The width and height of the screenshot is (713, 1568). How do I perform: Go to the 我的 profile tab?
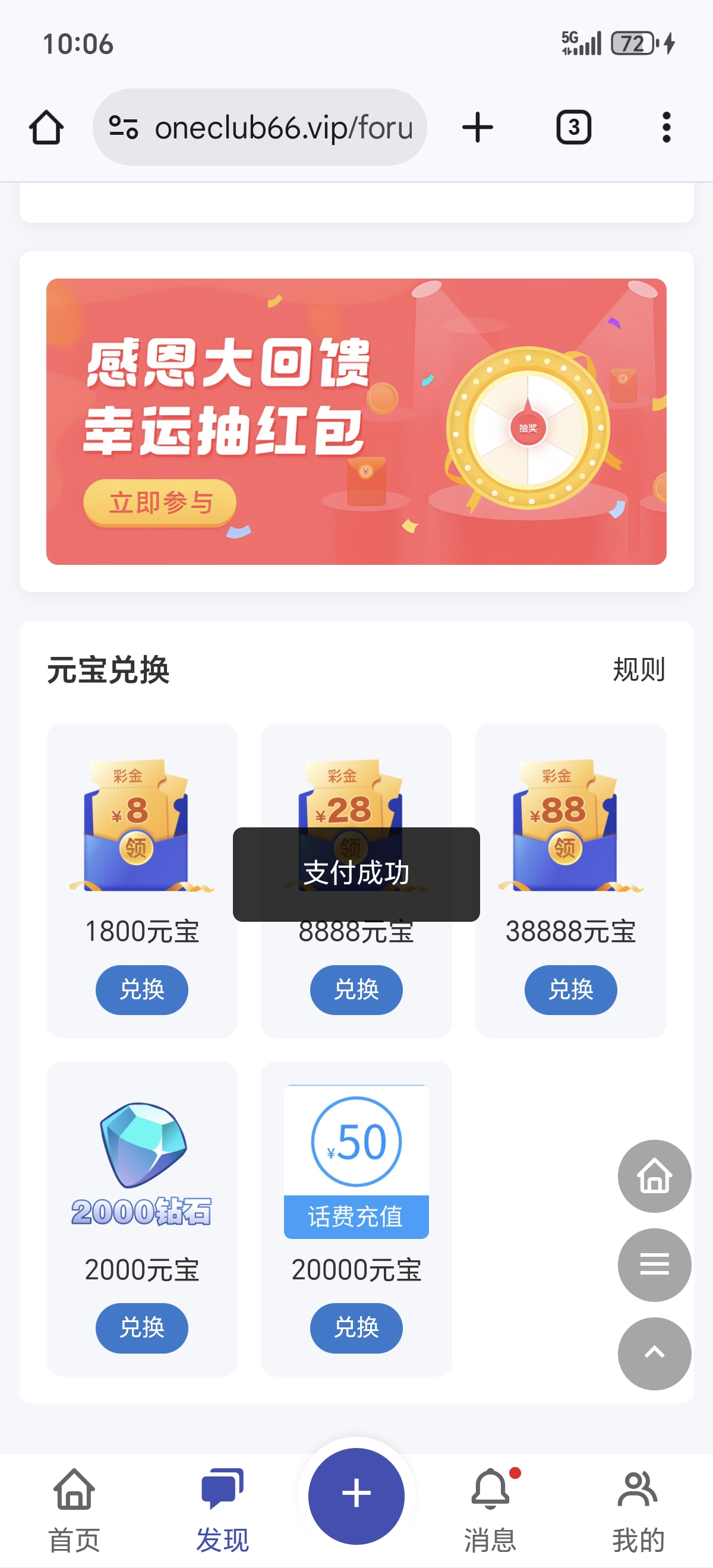(x=638, y=1510)
